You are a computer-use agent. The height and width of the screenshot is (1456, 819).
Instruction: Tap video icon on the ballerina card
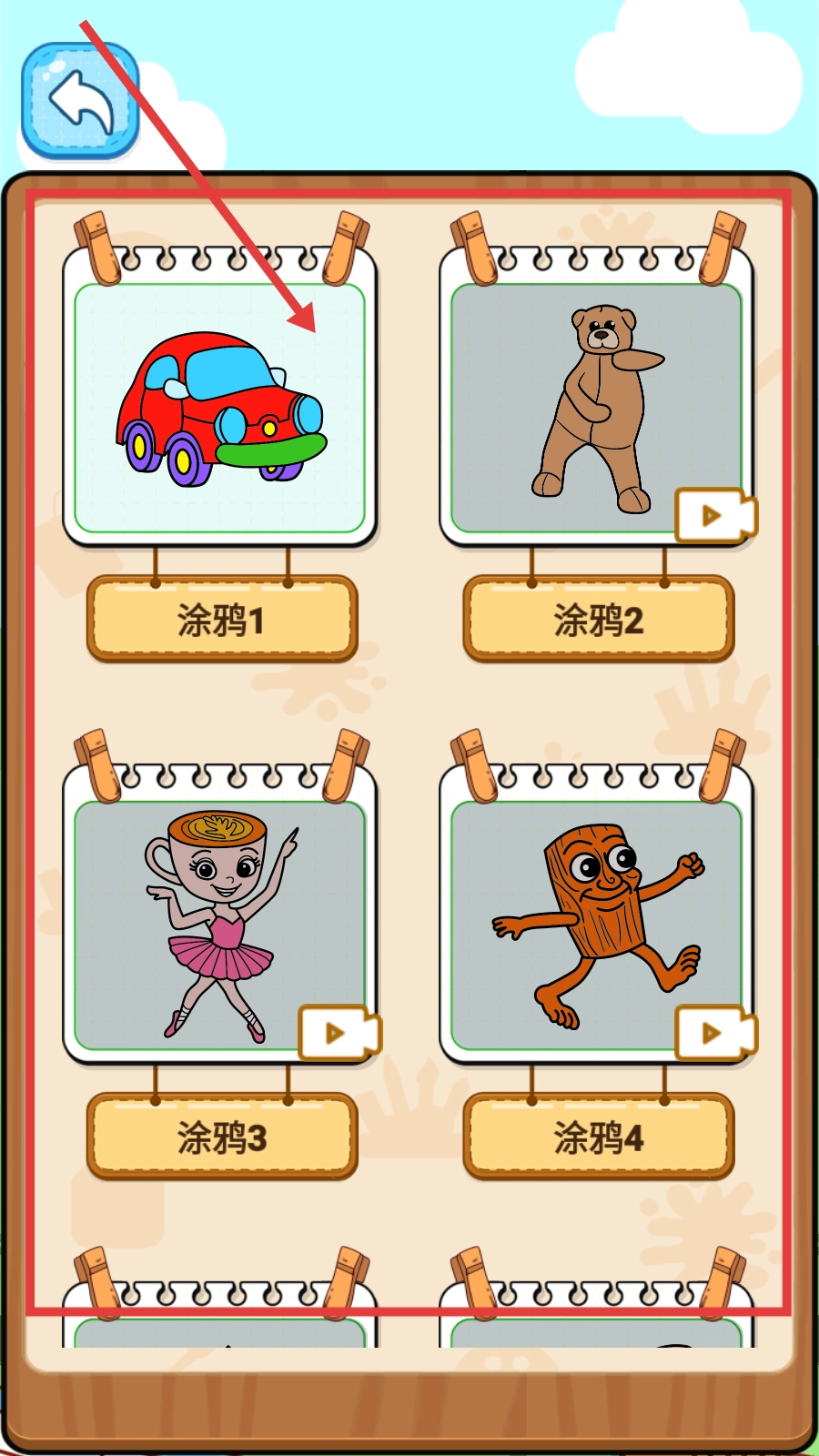pyautogui.click(x=339, y=1033)
